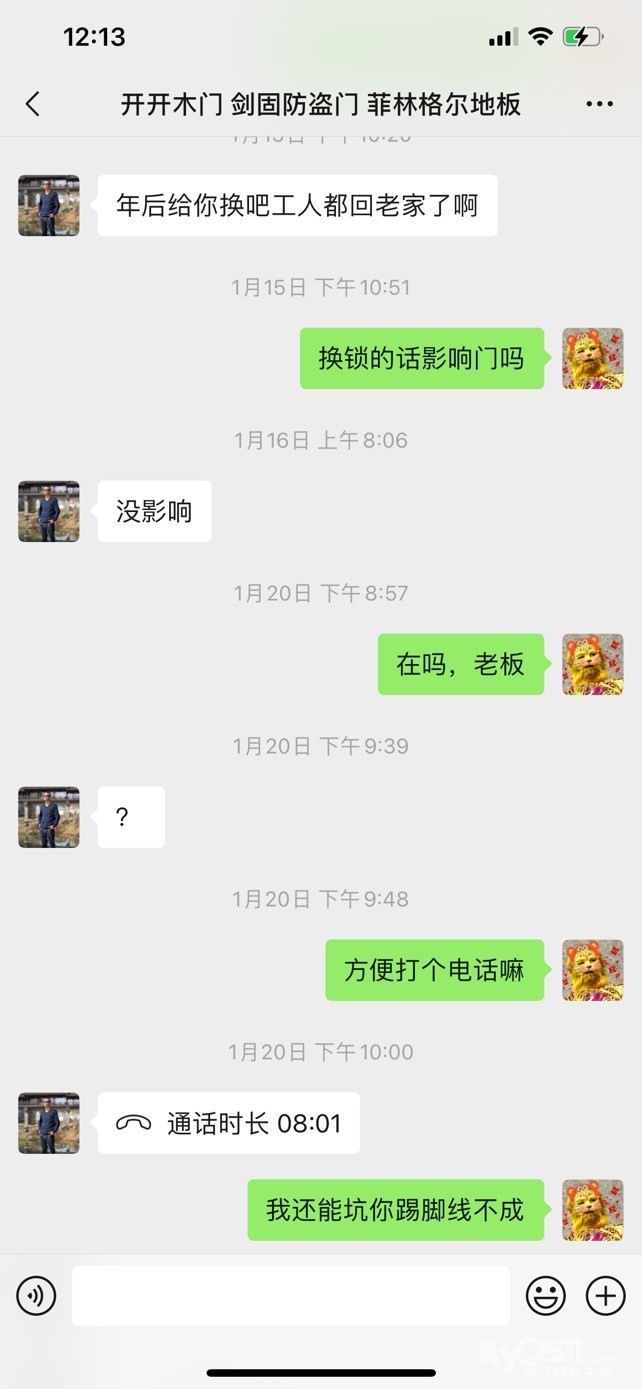Open contact avatar beside 没影响 message
The image size is (642, 1389).
click(x=49, y=511)
